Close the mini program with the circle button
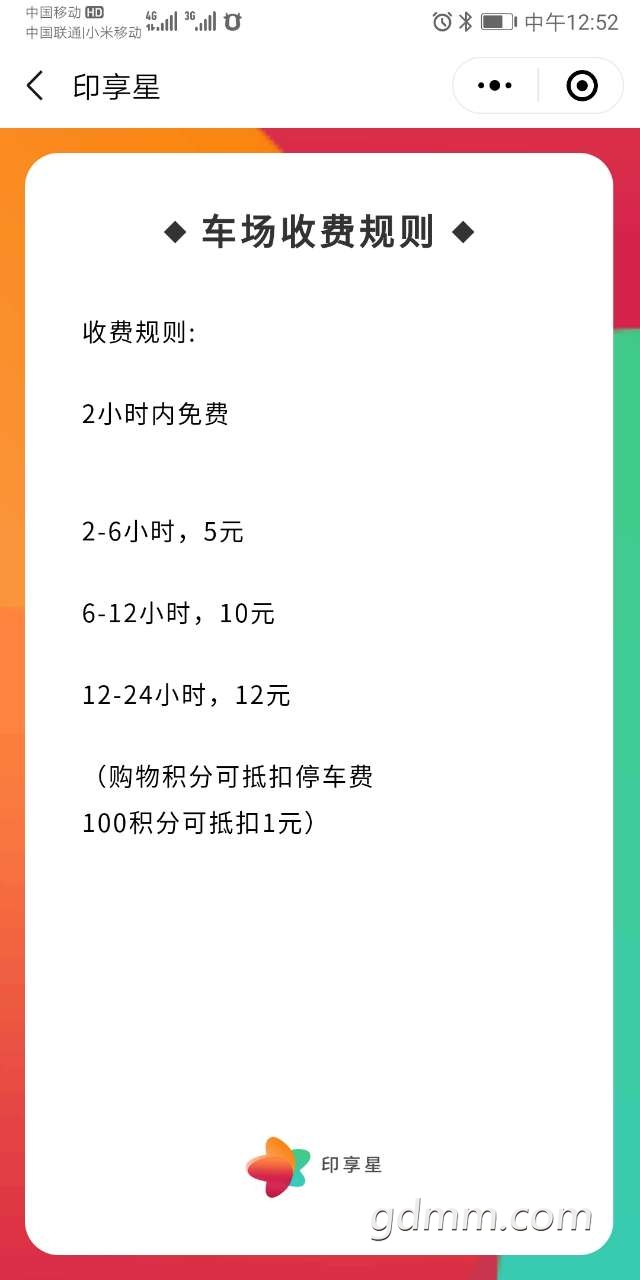 click(582, 86)
